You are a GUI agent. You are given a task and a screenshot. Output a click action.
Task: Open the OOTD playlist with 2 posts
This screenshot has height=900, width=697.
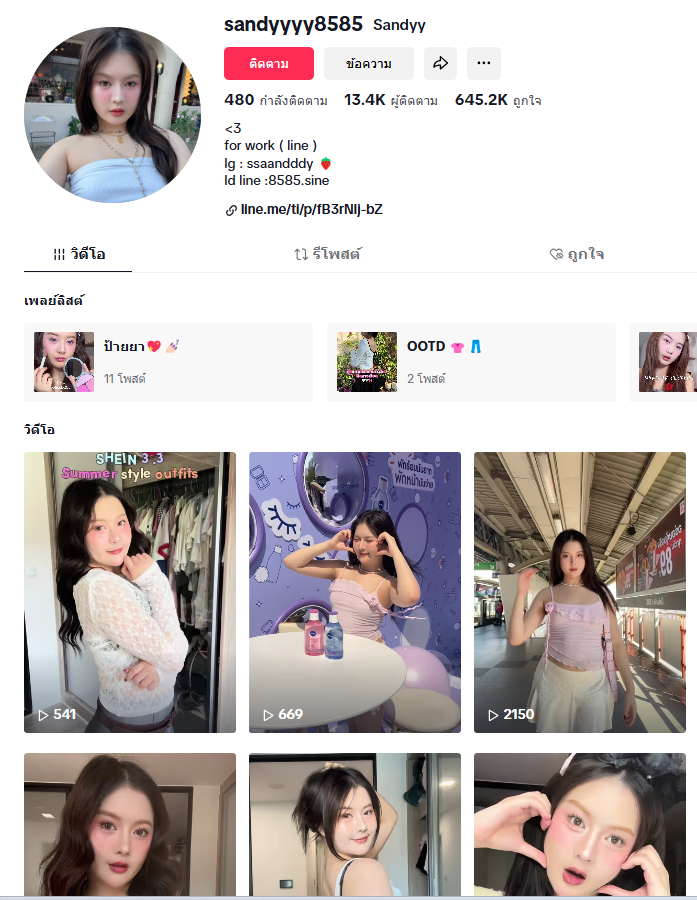pyautogui.click(x=471, y=362)
